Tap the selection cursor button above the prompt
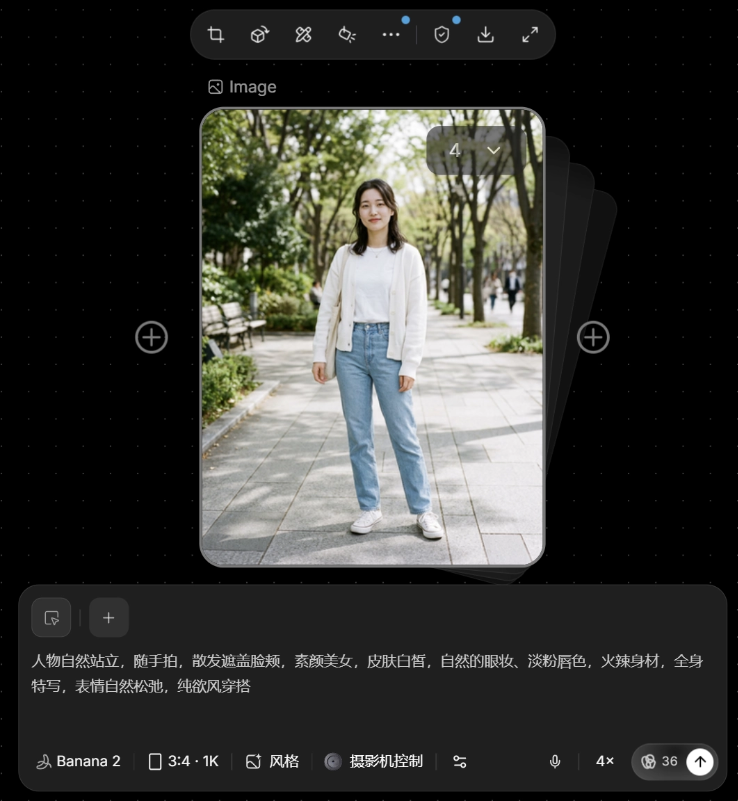This screenshot has height=801, width=738. (x=51, y=618)
